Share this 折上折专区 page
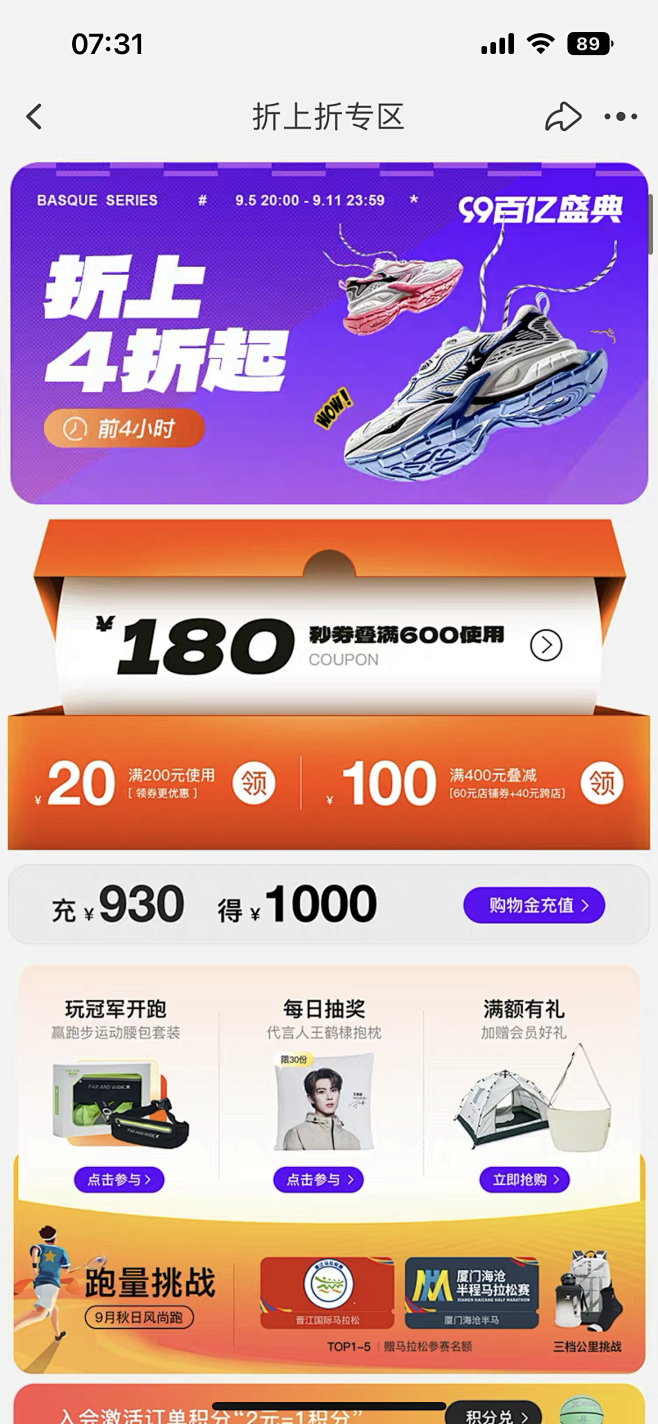This screenshot has width=658, height=1424. (563, 117)
